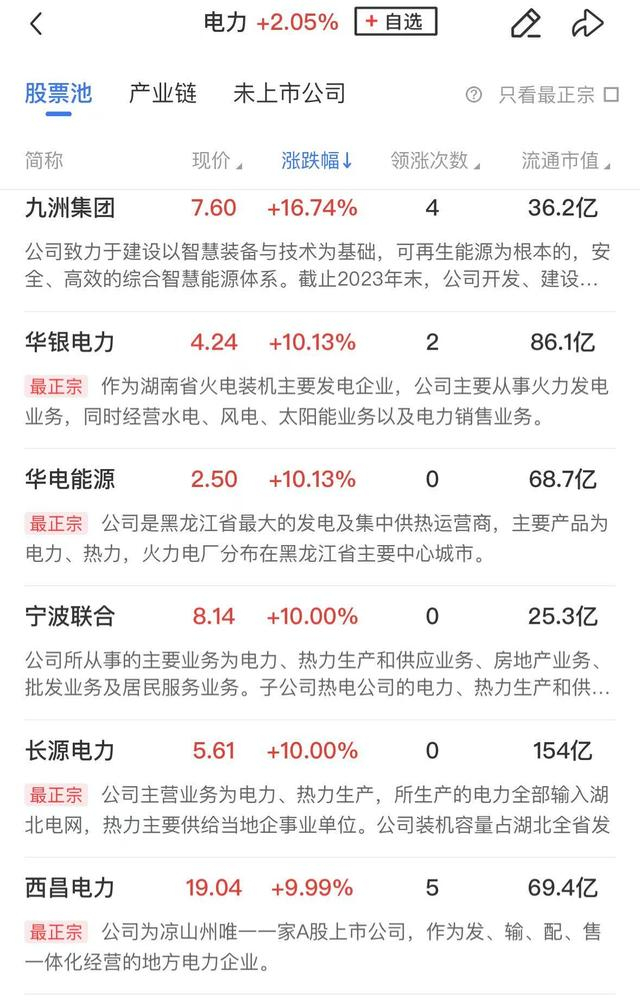640x1000 pixels.
Task: Switch to the 产业链 tab
Action: (163, 94)
